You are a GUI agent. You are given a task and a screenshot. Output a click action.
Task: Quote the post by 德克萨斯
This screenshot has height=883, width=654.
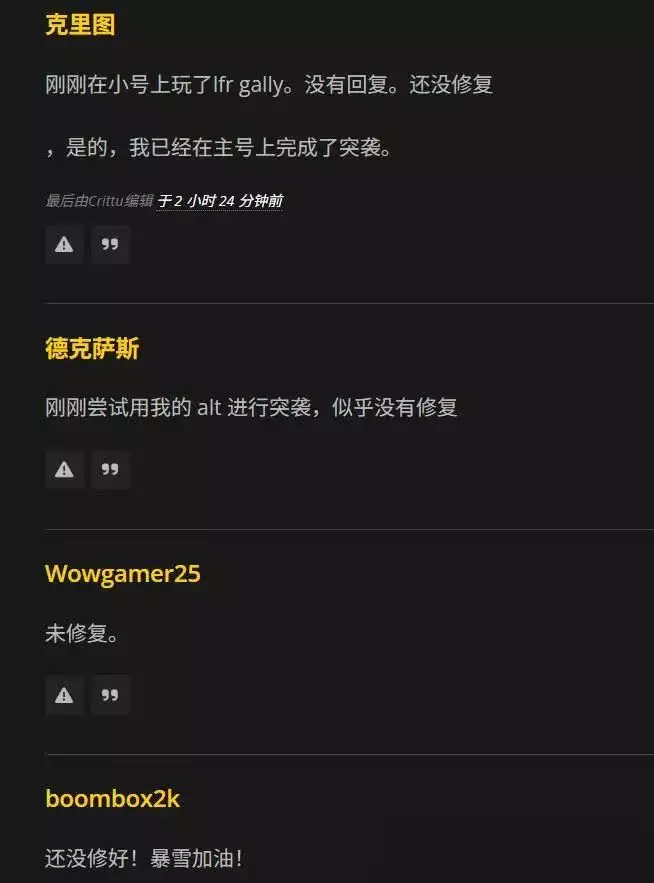(110, 469)
